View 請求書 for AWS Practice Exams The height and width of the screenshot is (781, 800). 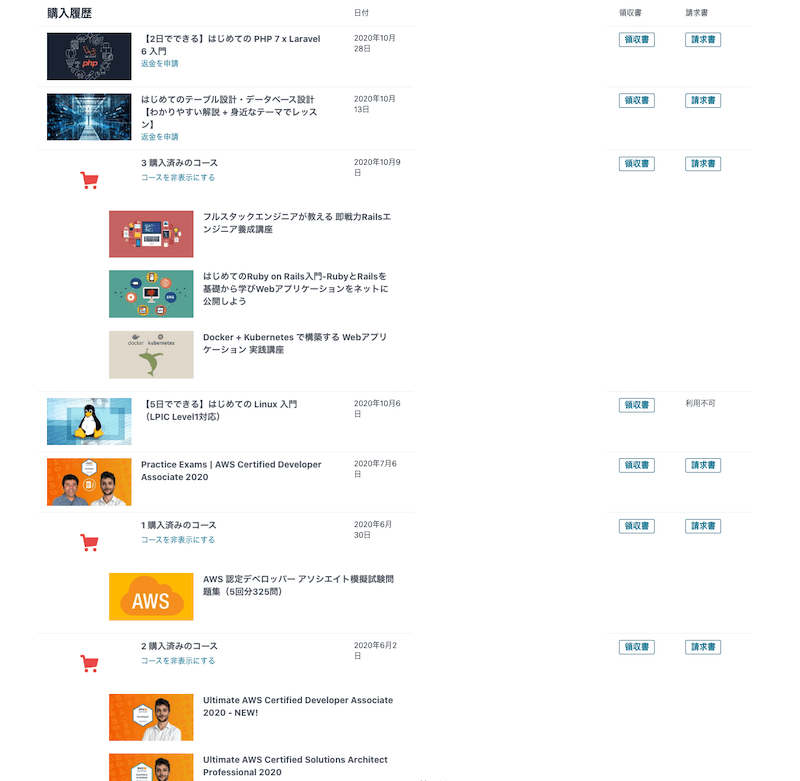coord(703,466)
